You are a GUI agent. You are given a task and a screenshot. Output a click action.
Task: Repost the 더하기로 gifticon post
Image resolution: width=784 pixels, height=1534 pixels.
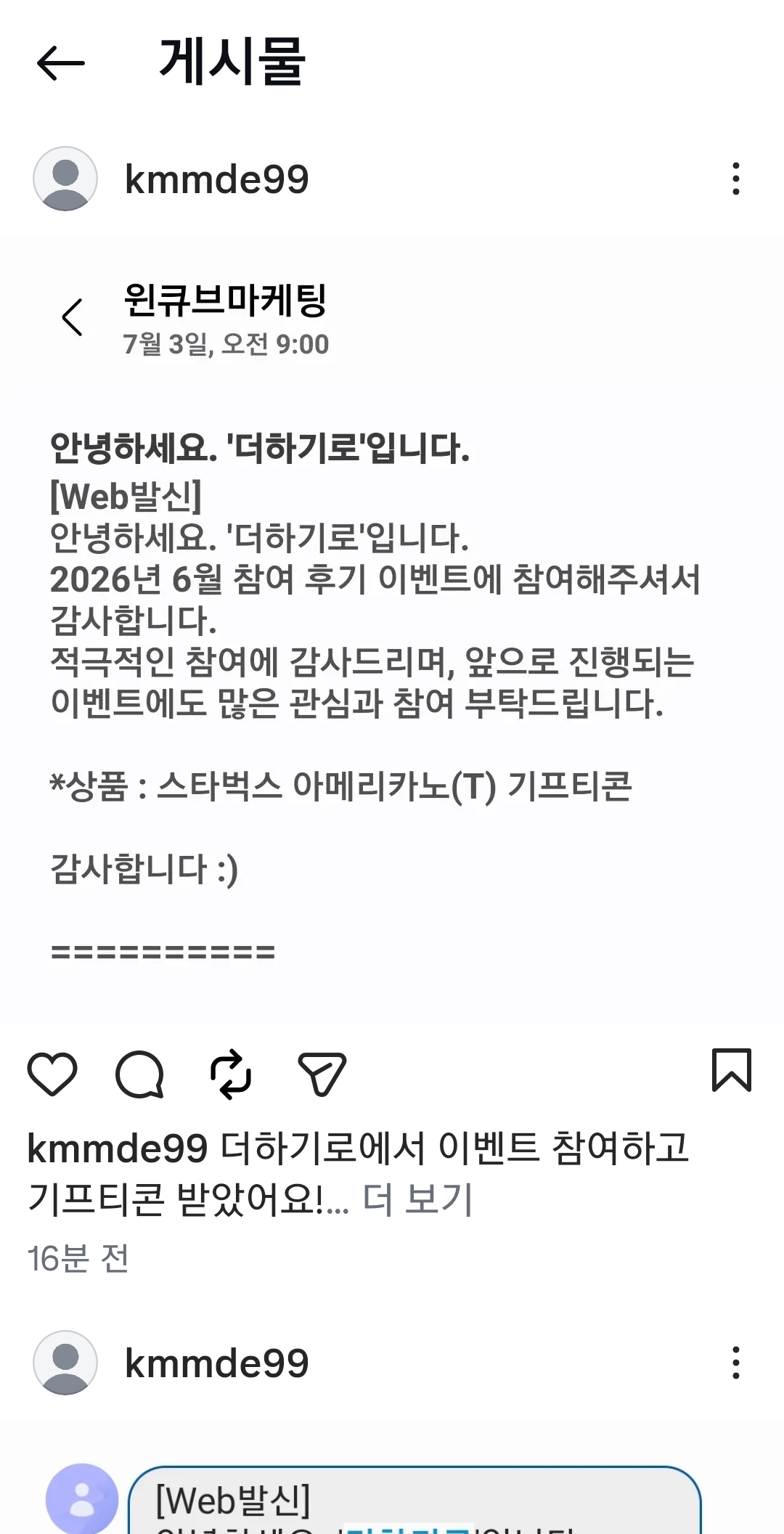tap(231, 1074)
